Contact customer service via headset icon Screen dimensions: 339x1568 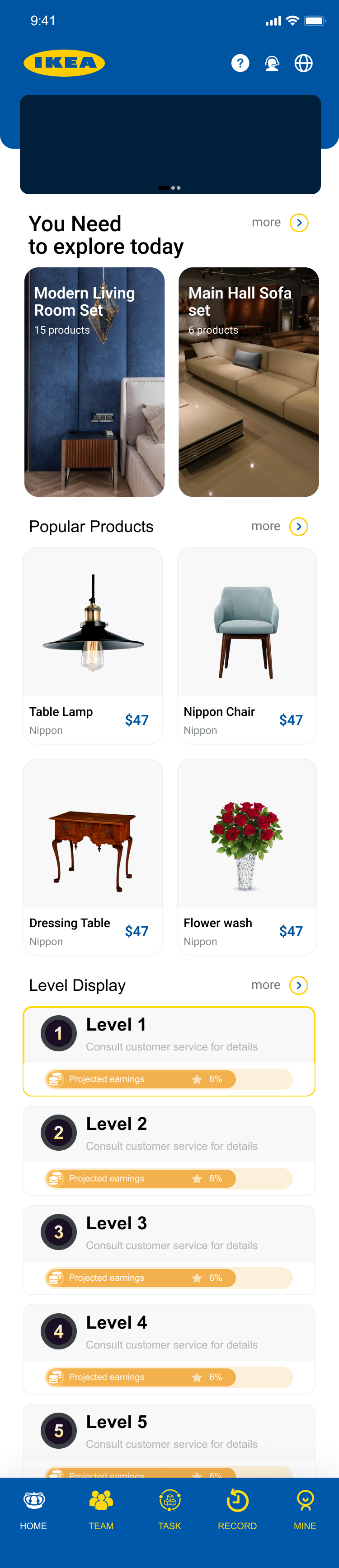272,63
